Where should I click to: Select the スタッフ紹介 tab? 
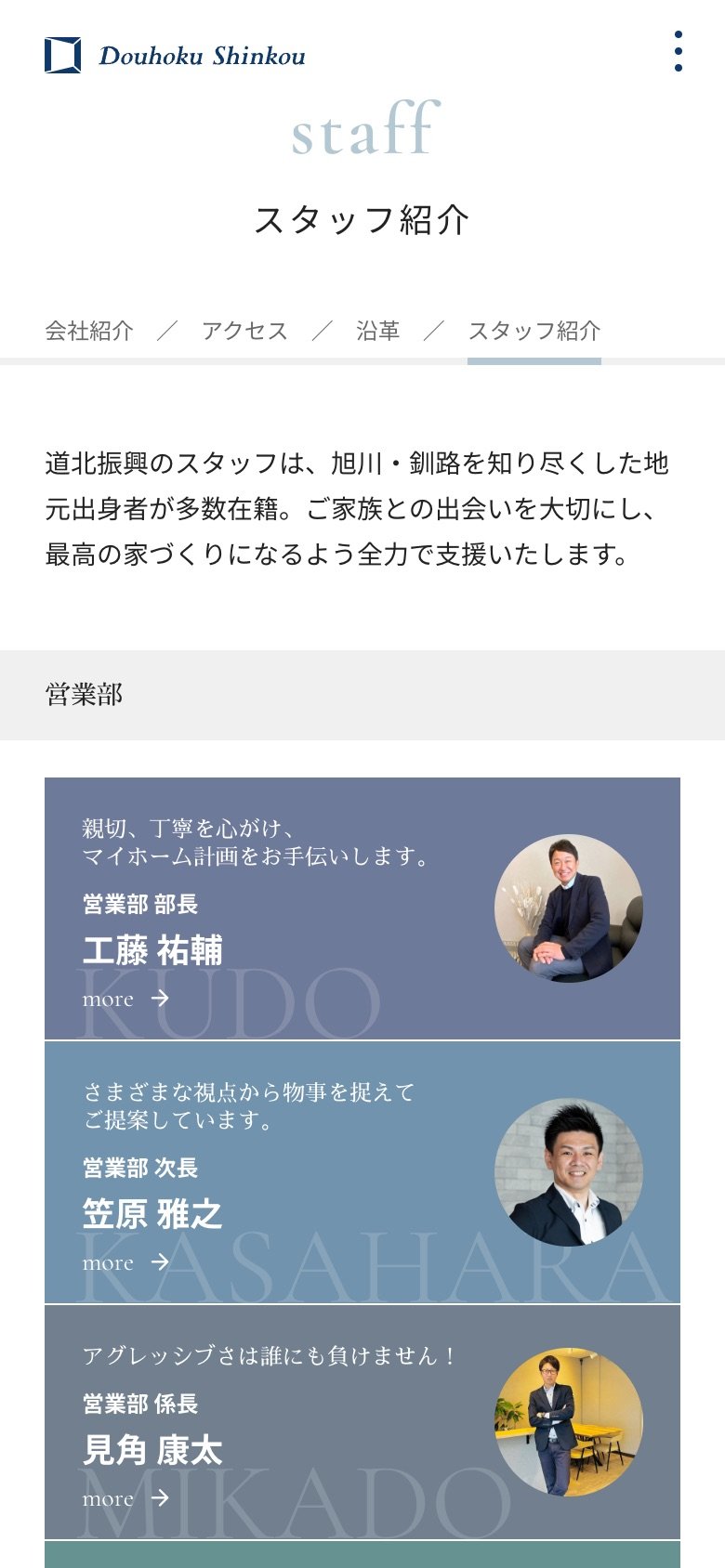coord(534,331)
